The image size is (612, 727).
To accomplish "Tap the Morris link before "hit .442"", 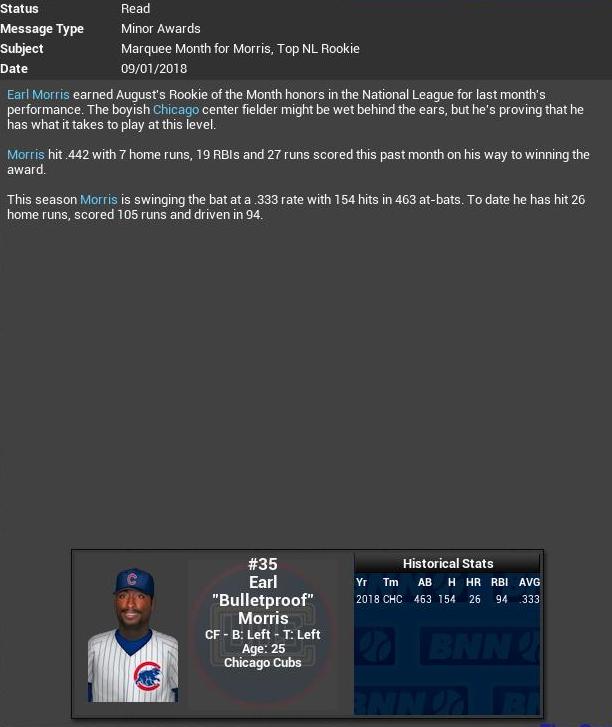I will coord(26,155).
